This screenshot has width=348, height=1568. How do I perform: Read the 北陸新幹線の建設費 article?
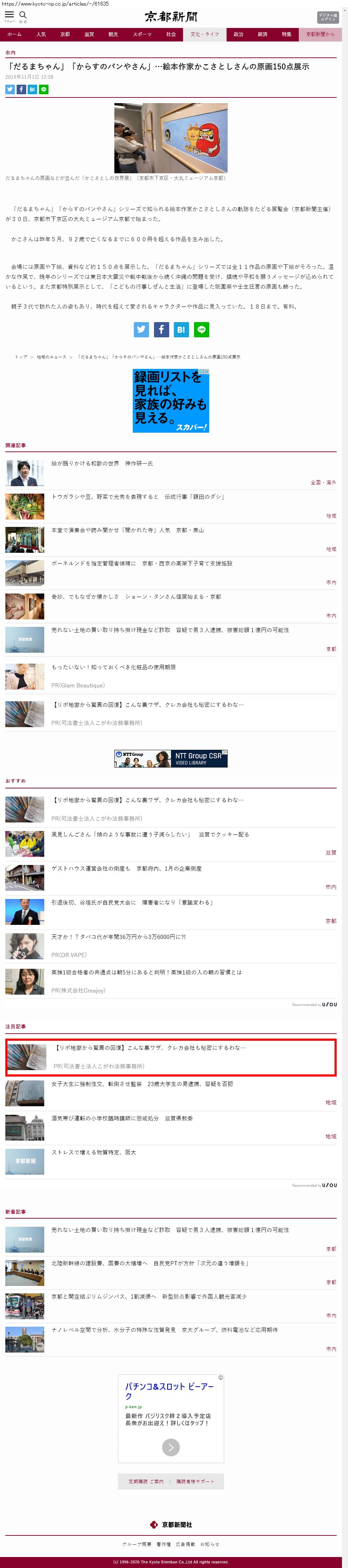pos(150,1263)
